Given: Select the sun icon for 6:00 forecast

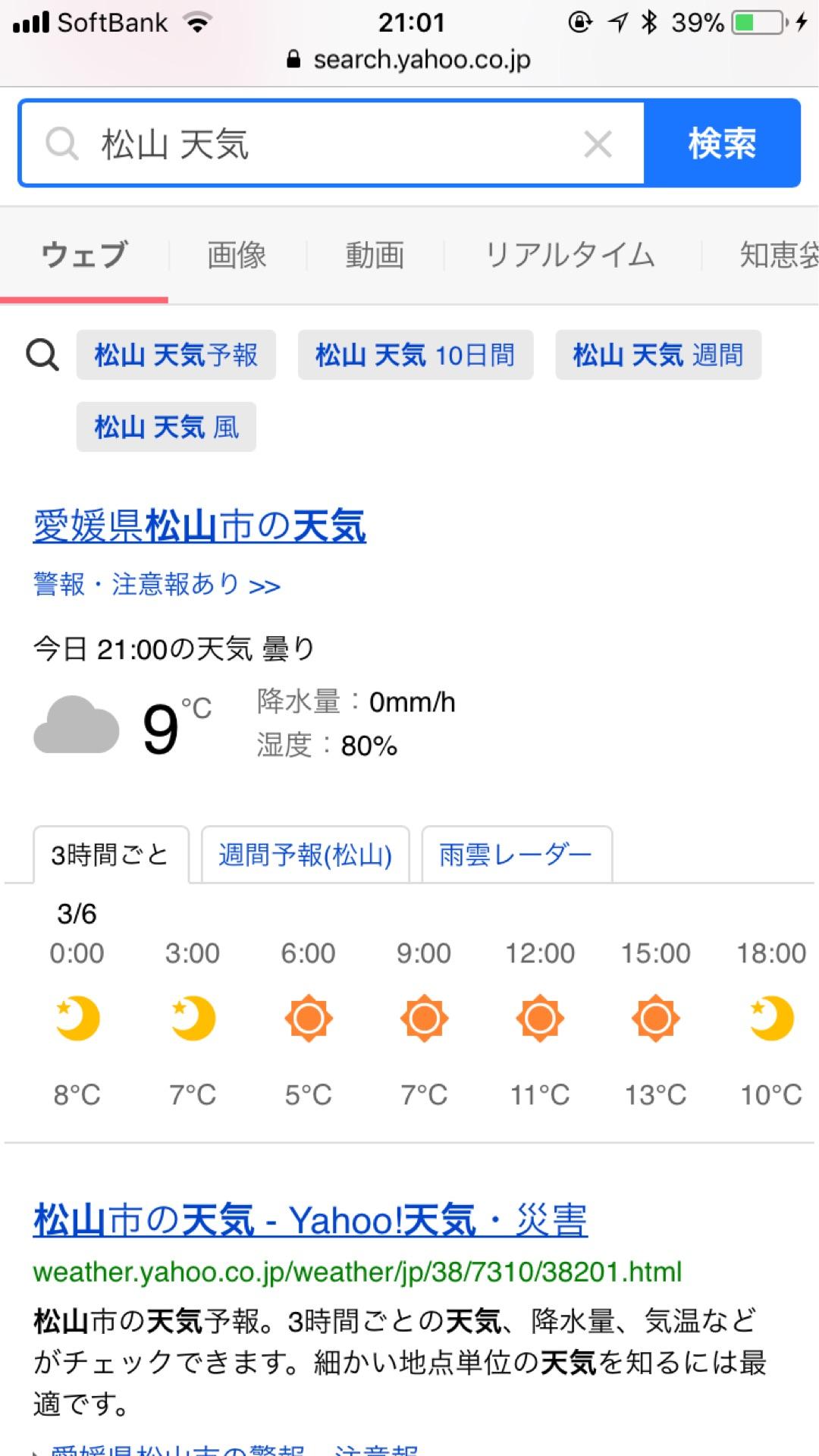Looking at the screenshot, I should coord(309,1018).
